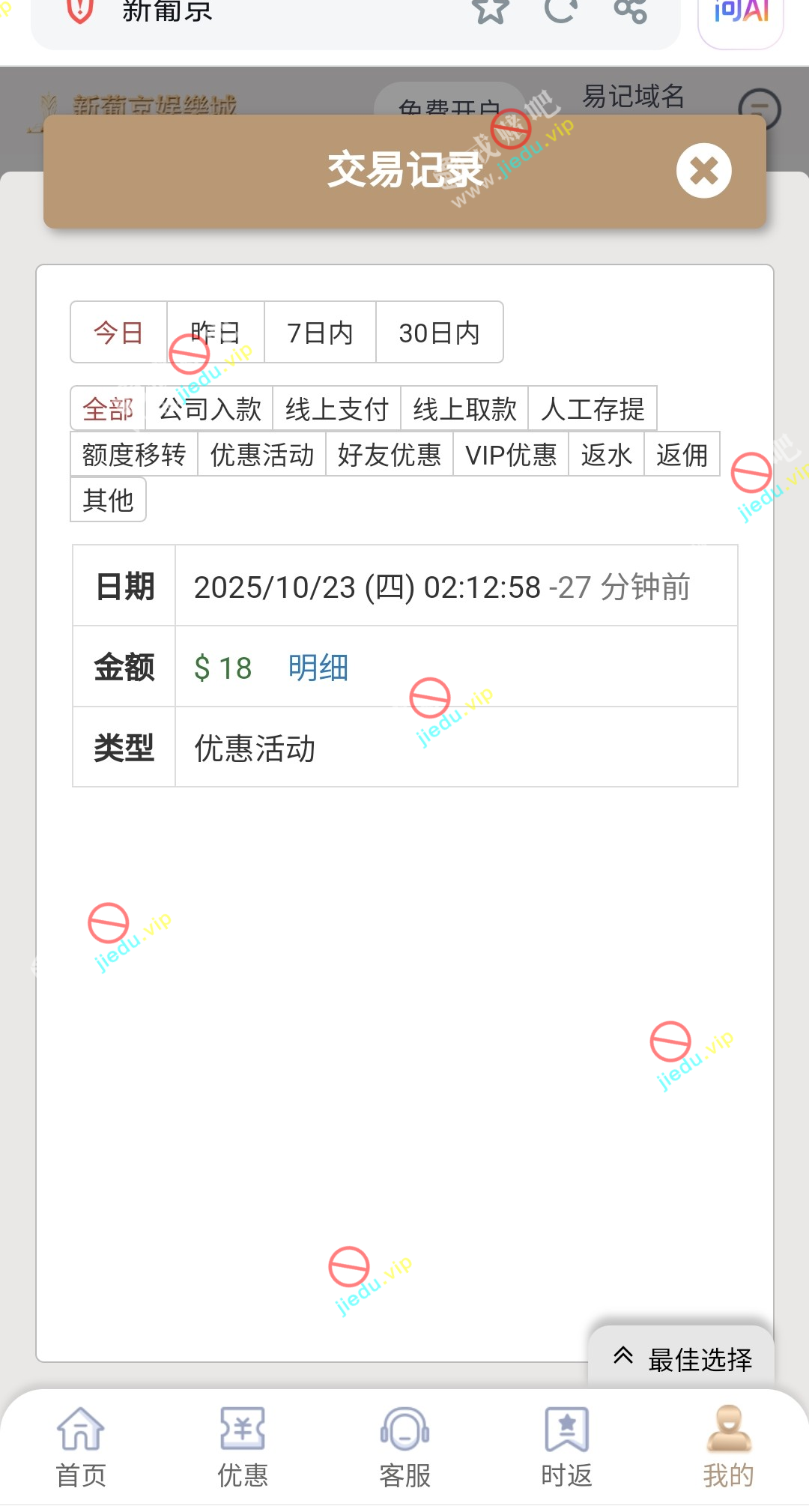View 额度移转 transactions
Image resolution: width=809 pixels, height=1512 pixels.
tap(134, 455)
